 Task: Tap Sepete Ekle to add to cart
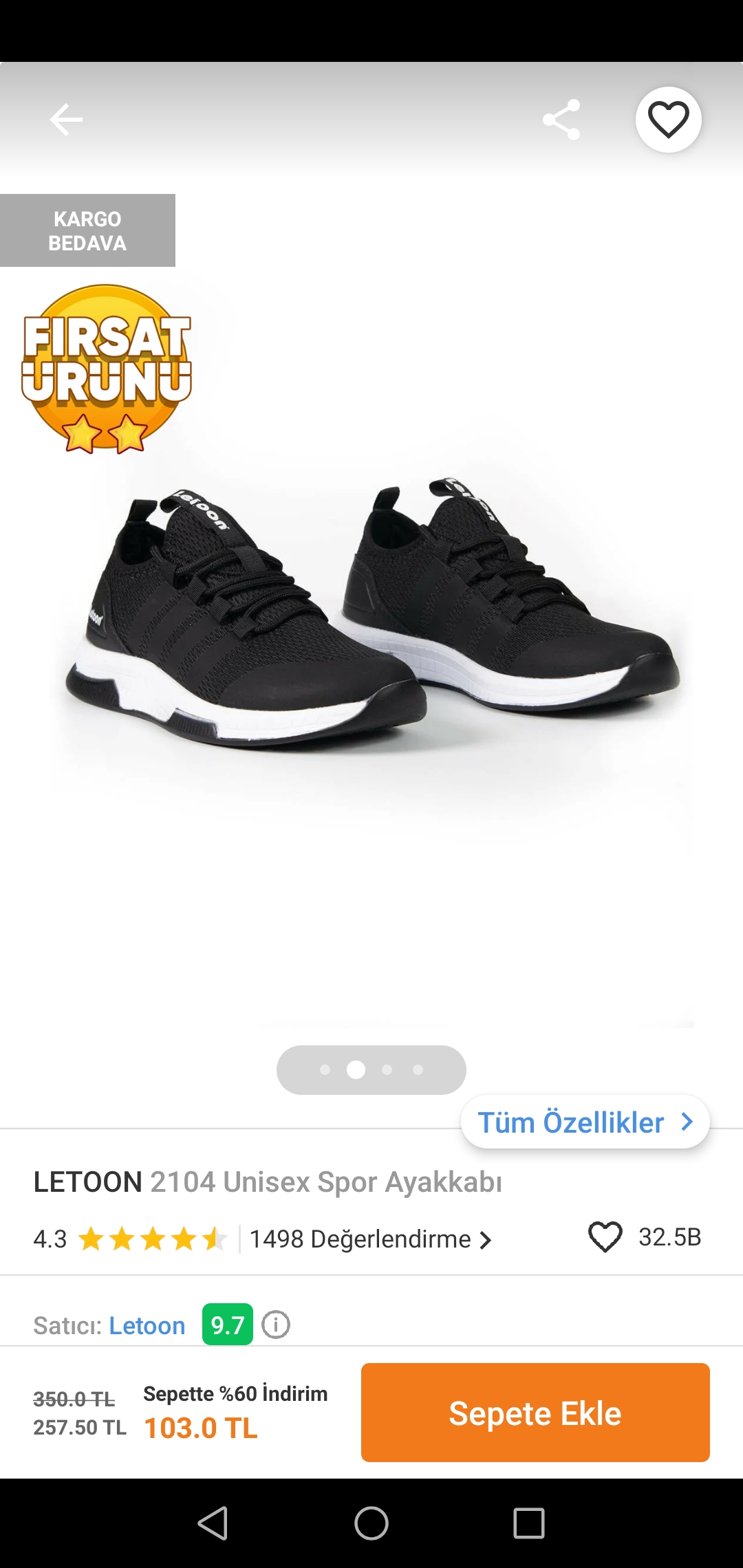(535, 1413)
